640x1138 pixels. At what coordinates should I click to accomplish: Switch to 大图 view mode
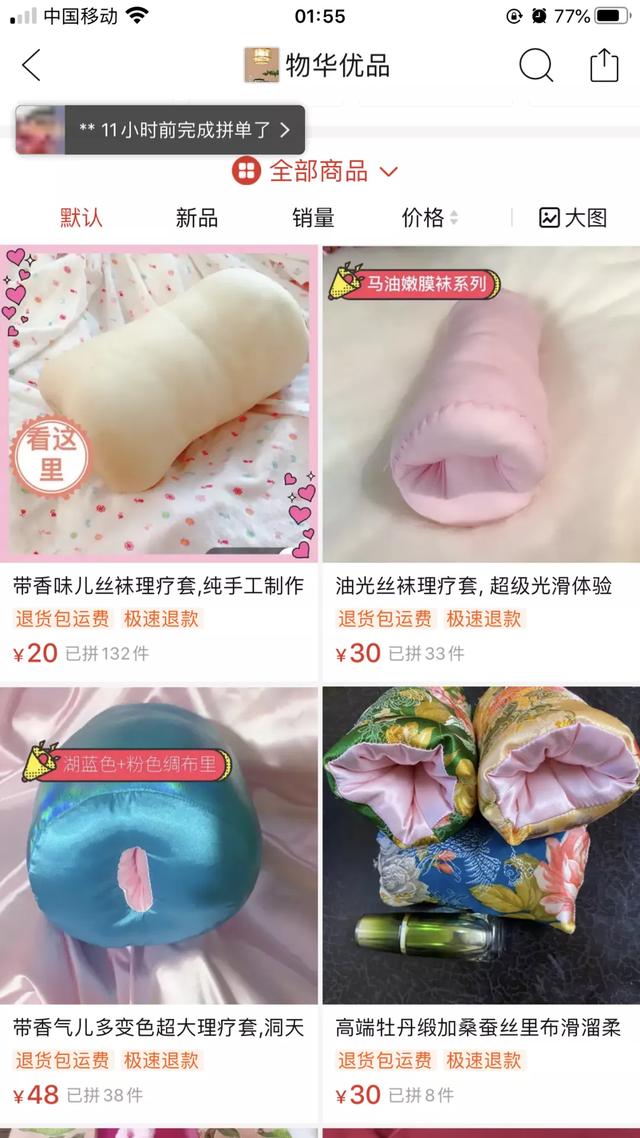pyautogui.click(x=573, y=217)
